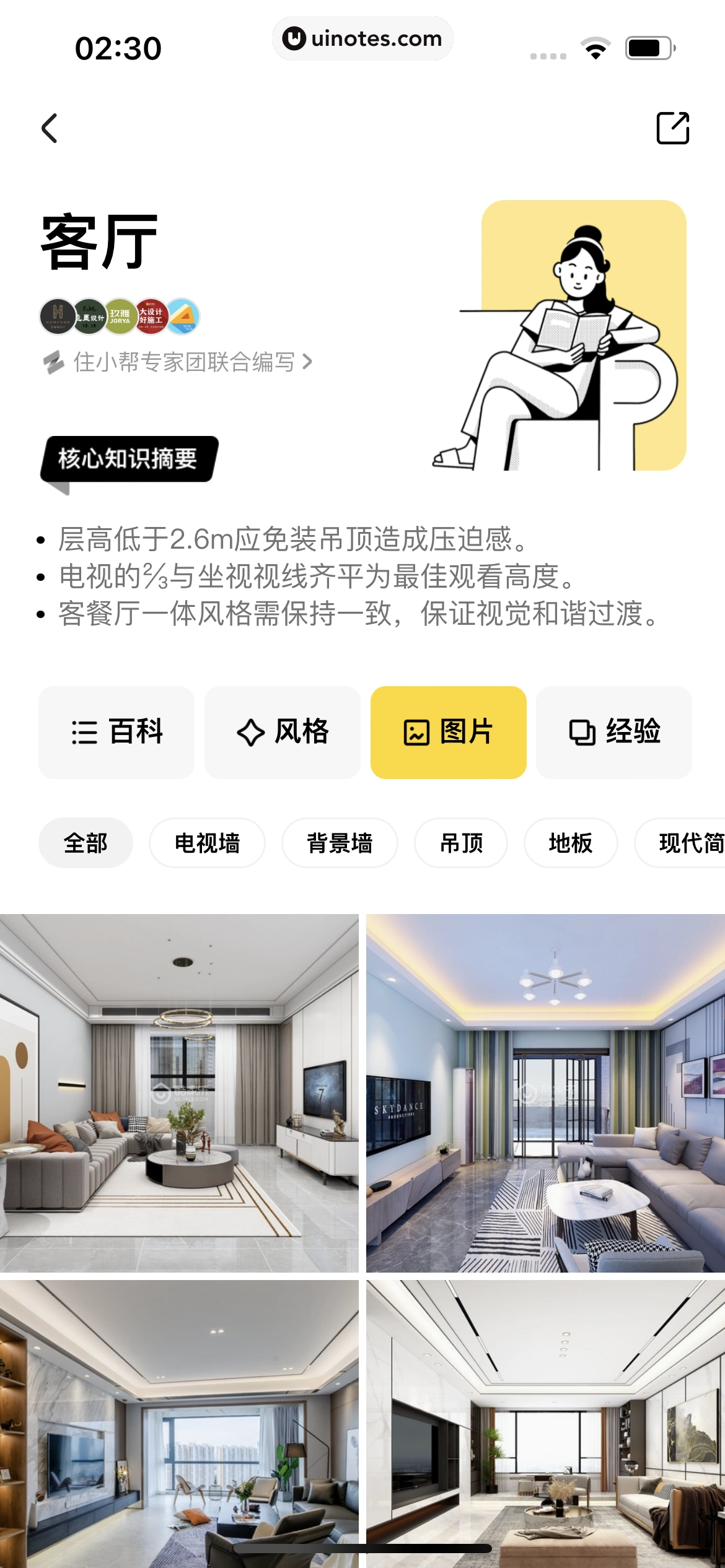Viewport: 725px width, 1568px height.
Task: Open the 现代简 filter options
Action: coord(688,842)
